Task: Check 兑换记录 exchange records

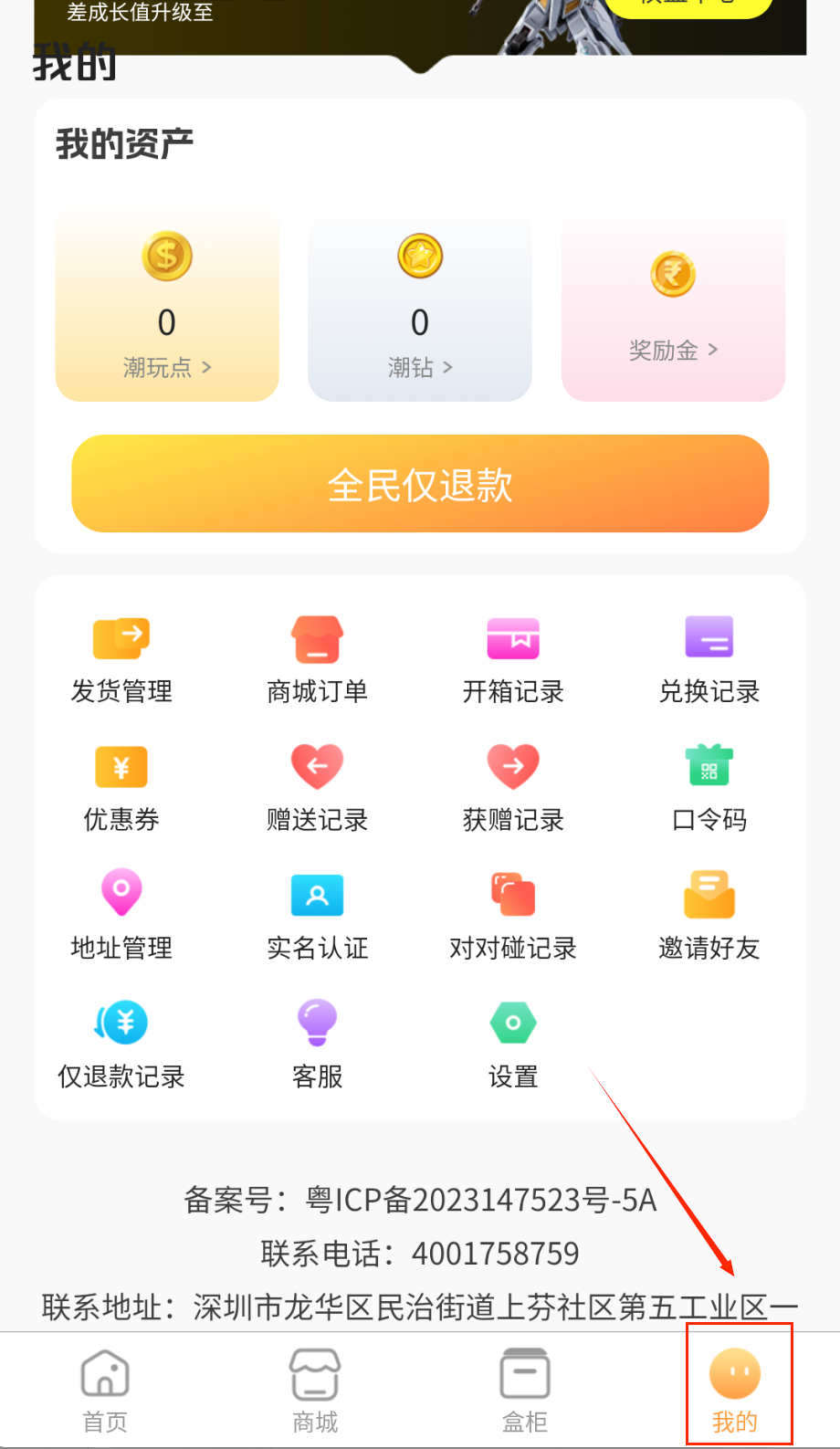Action: 709,659
